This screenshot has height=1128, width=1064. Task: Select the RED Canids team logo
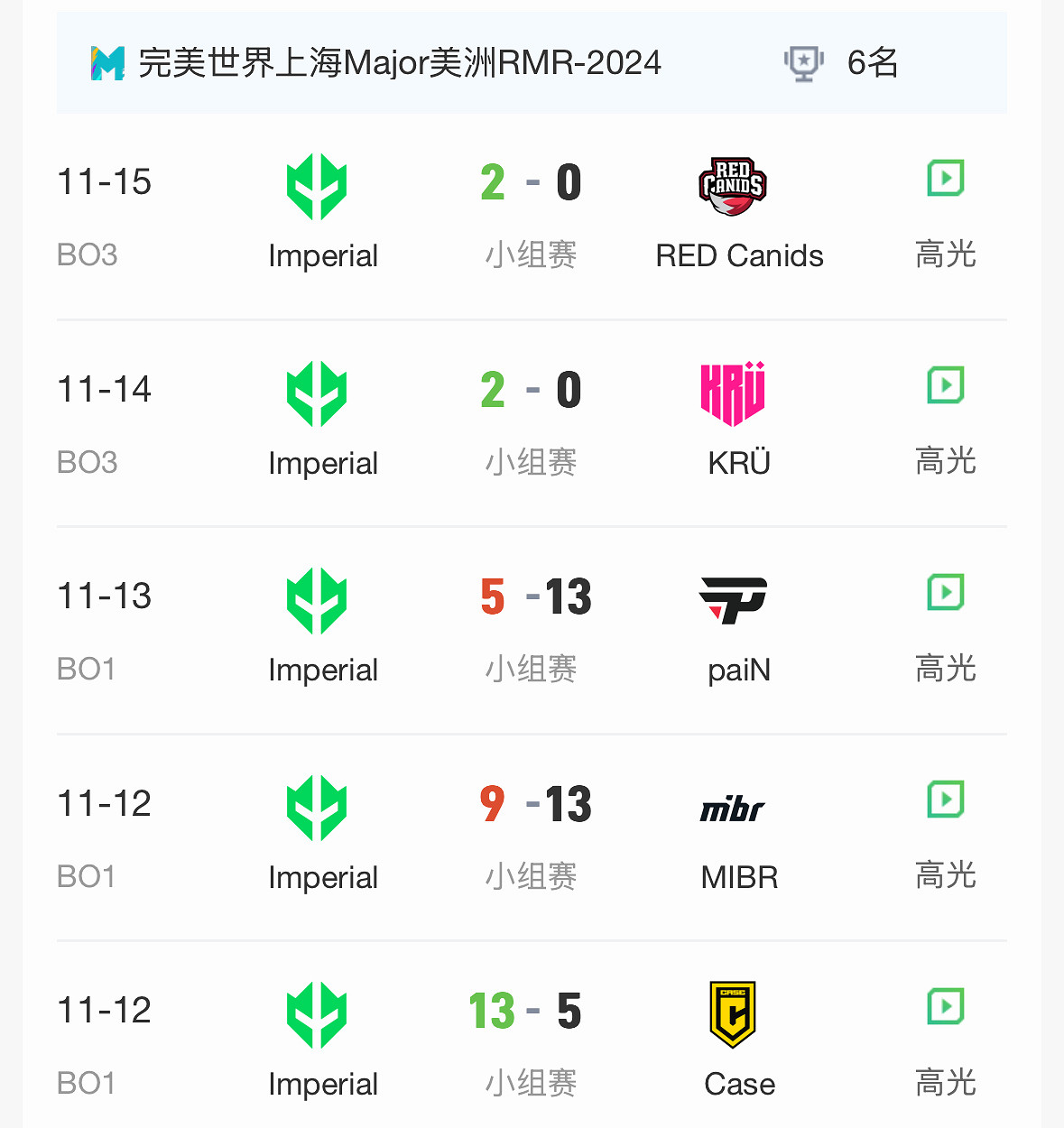coord(734,187)
